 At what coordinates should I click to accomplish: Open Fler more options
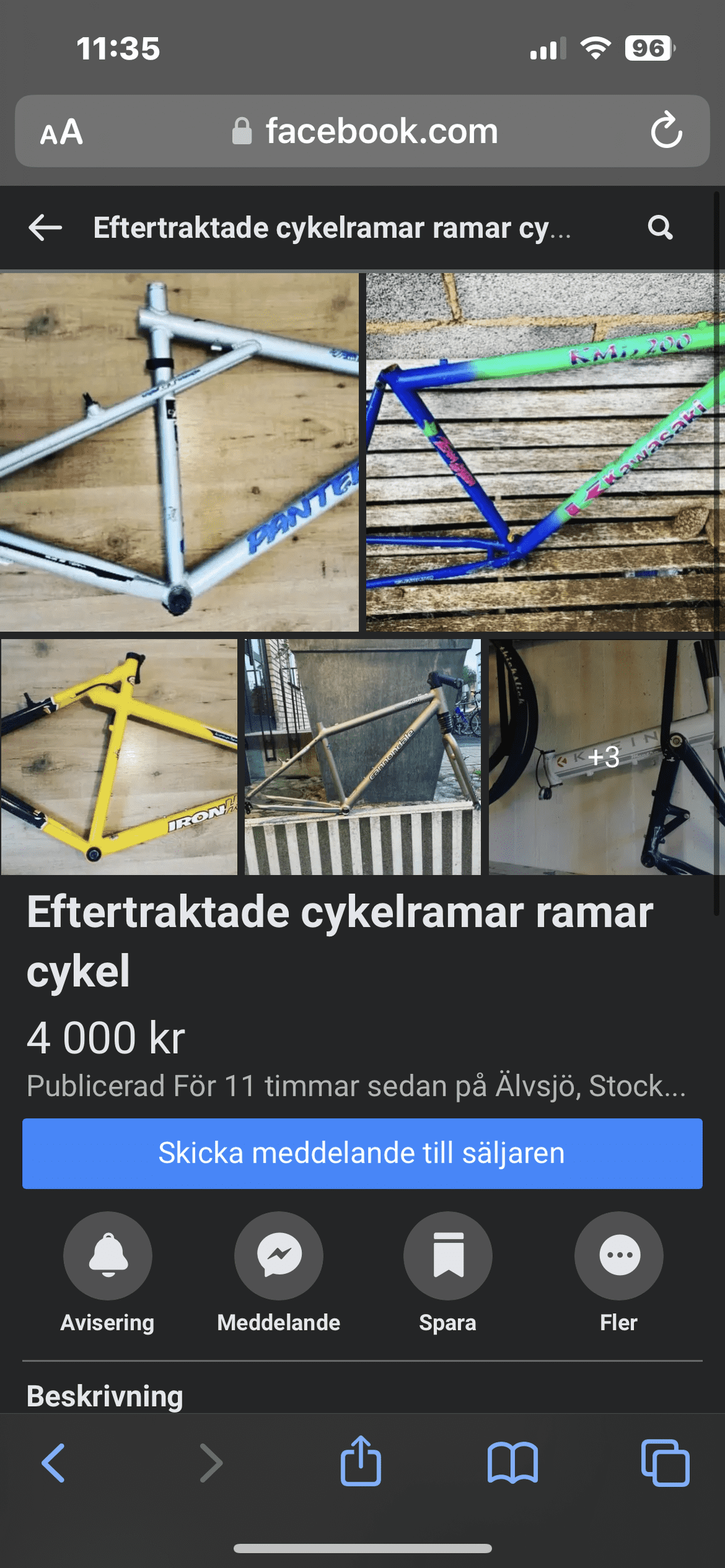(x=619, y=1256)
